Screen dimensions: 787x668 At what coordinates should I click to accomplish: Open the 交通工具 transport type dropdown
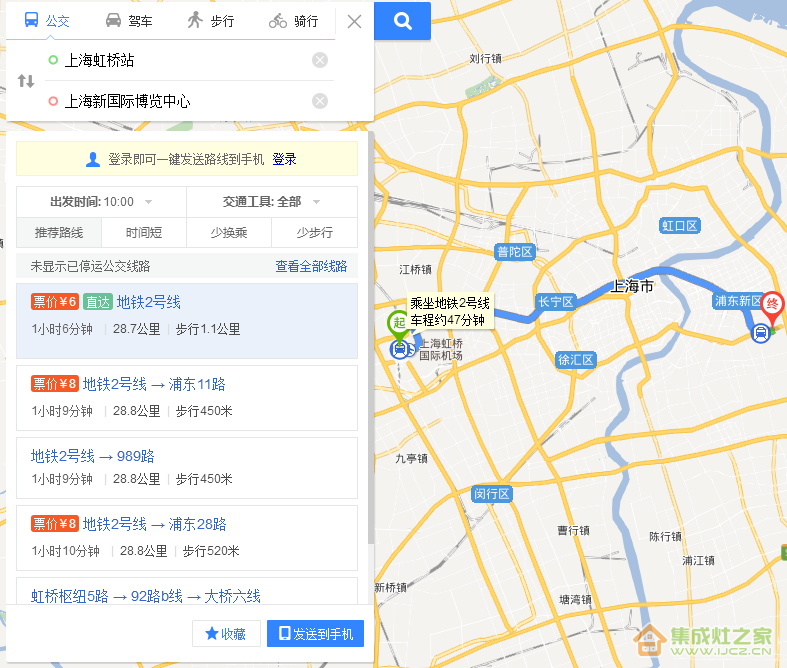(x=271, y=201)
